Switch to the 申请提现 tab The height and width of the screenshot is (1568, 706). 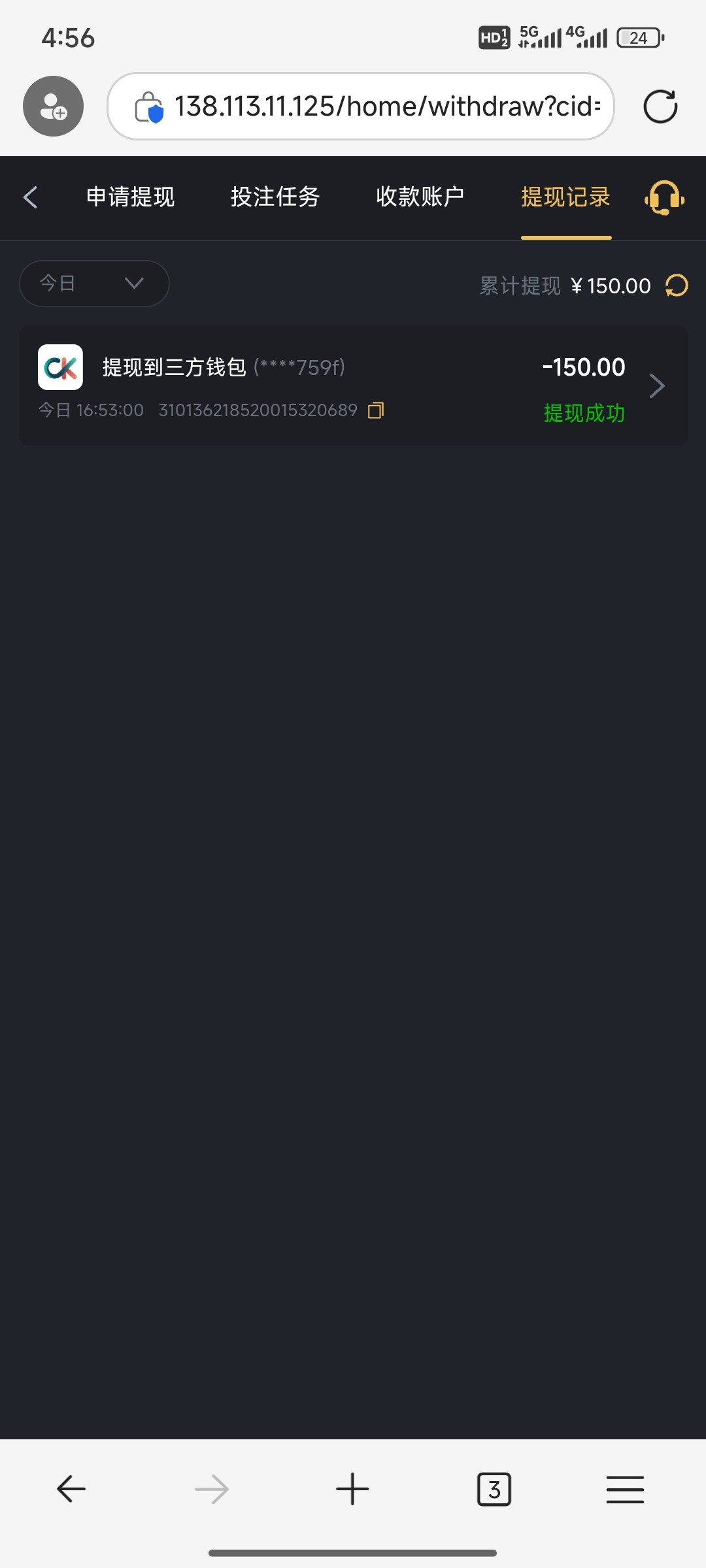pyautogui.click(x=131, y=197)
